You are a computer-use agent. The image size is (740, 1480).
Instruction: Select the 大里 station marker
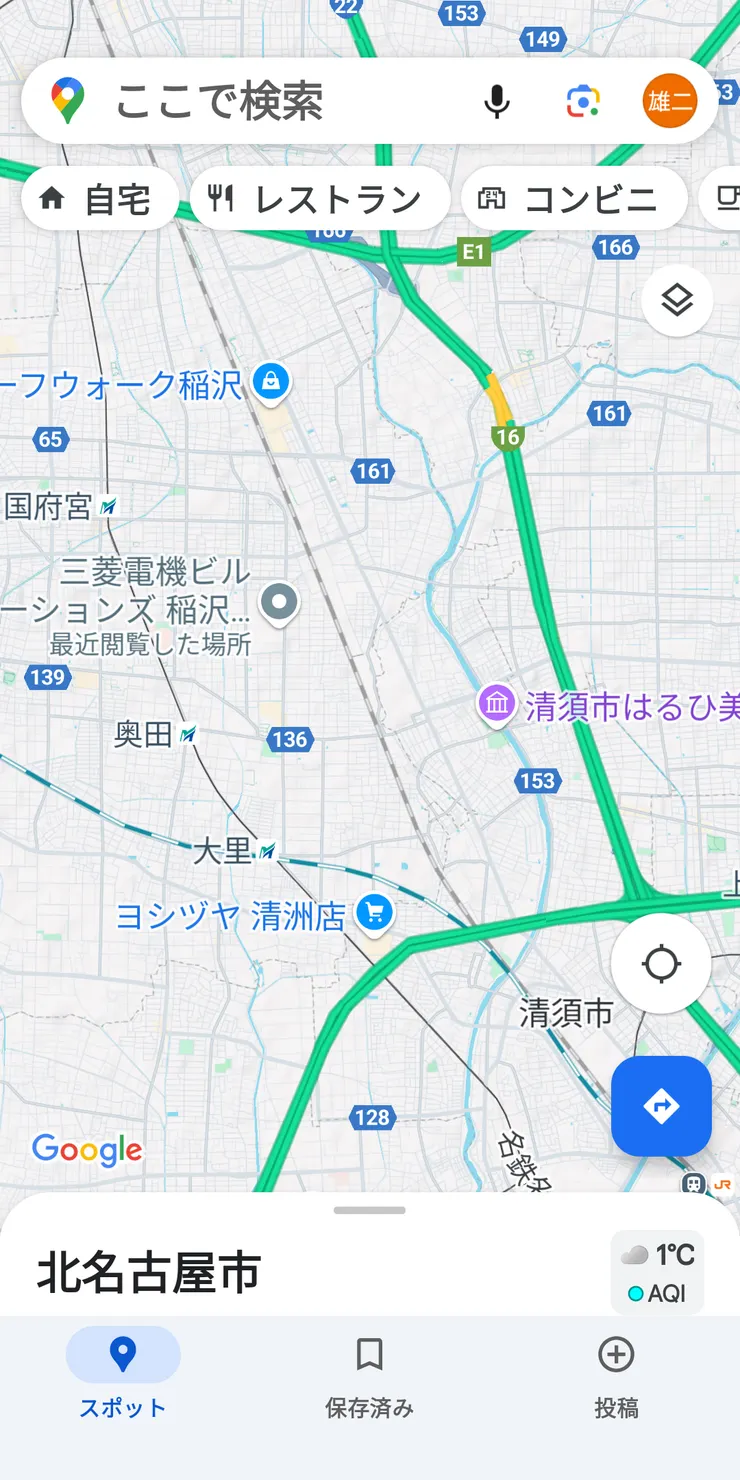coord(266,852)
